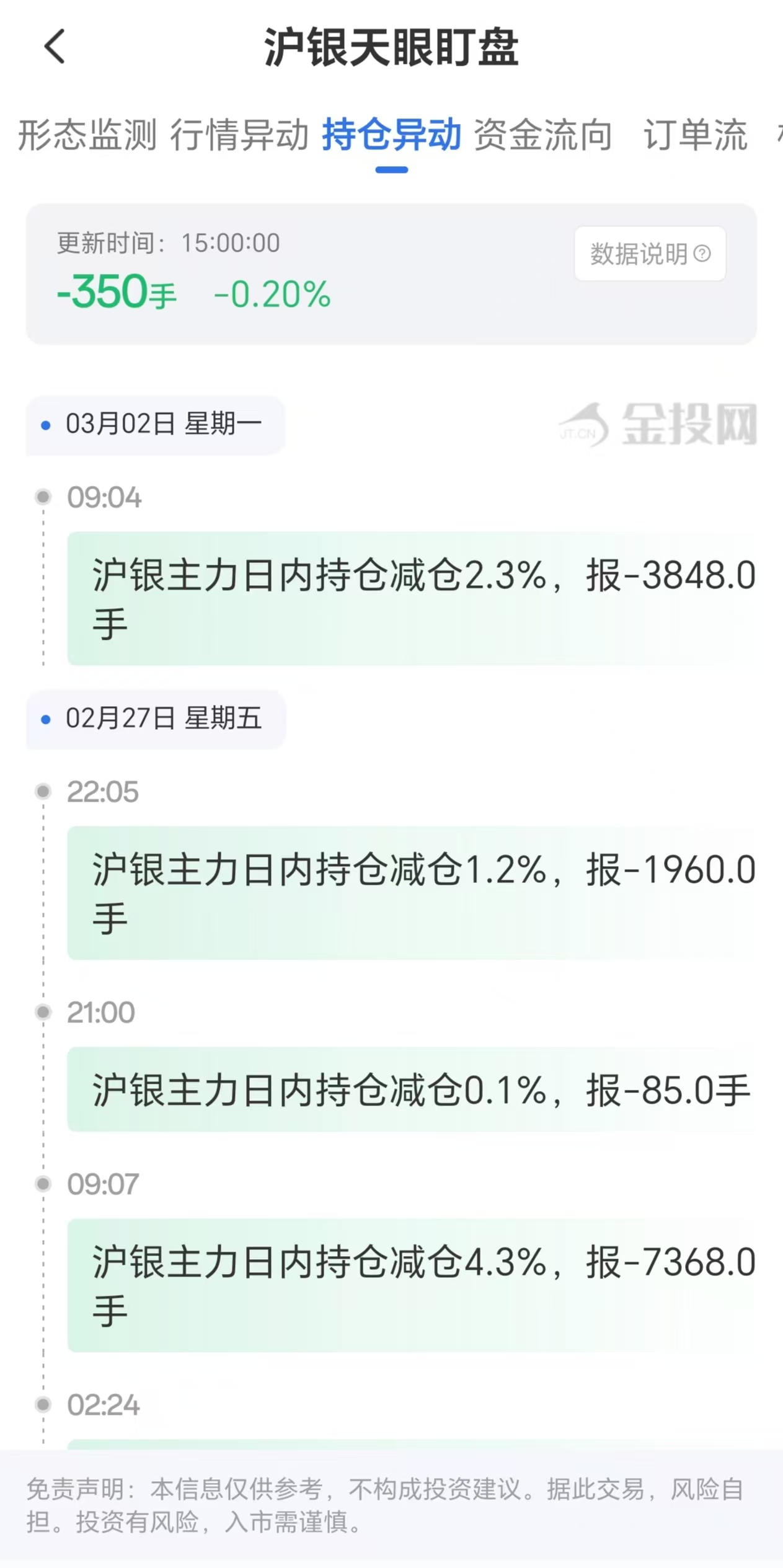783x1568 pixels.
Task: Tap the blue dot beside 02月27日
Action: [x=45, y=720]
